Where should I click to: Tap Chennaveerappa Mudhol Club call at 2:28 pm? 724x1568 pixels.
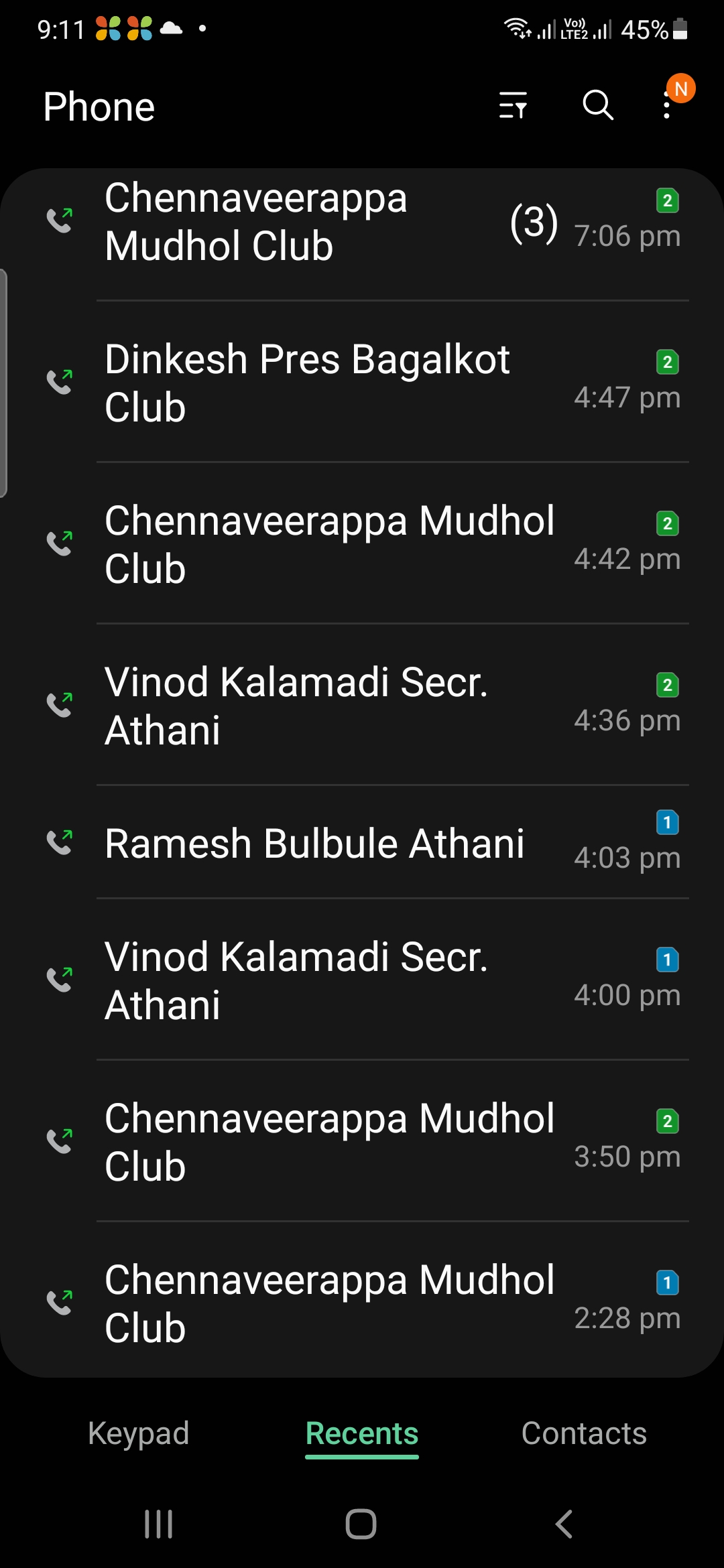coord(362,1304)
